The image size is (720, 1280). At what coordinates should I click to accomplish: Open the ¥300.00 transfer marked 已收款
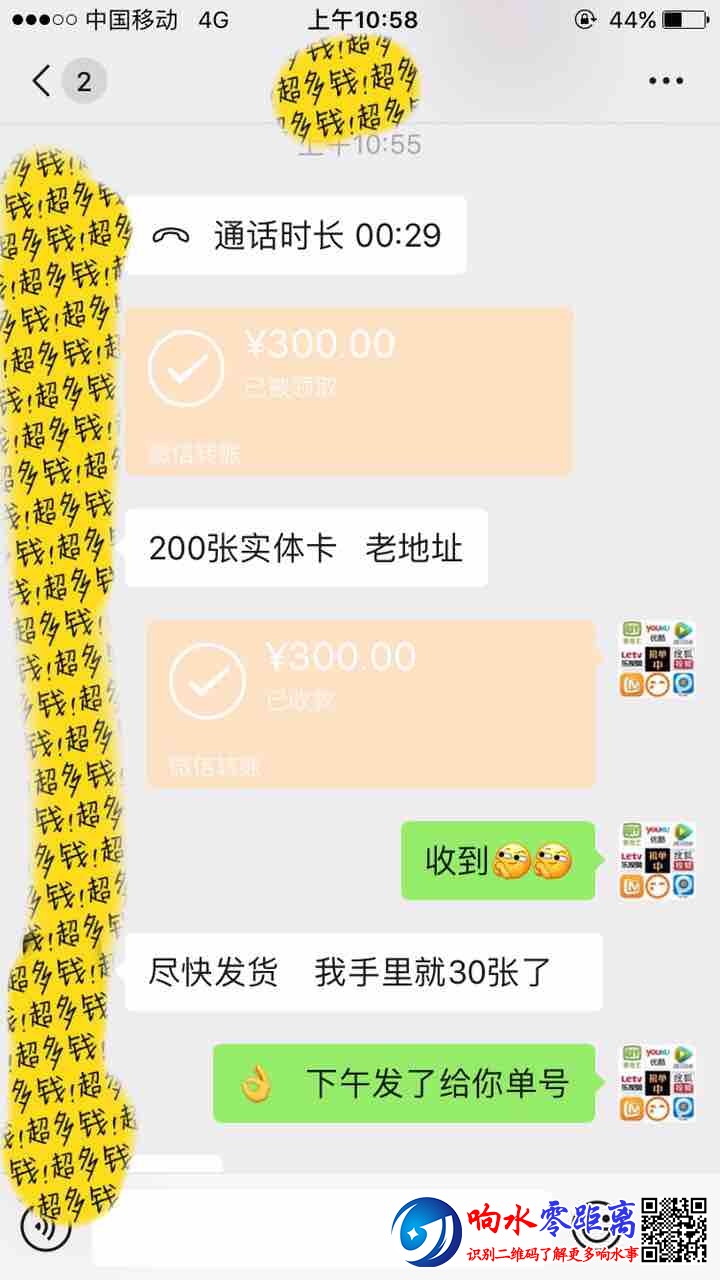[x=370, y=703]
